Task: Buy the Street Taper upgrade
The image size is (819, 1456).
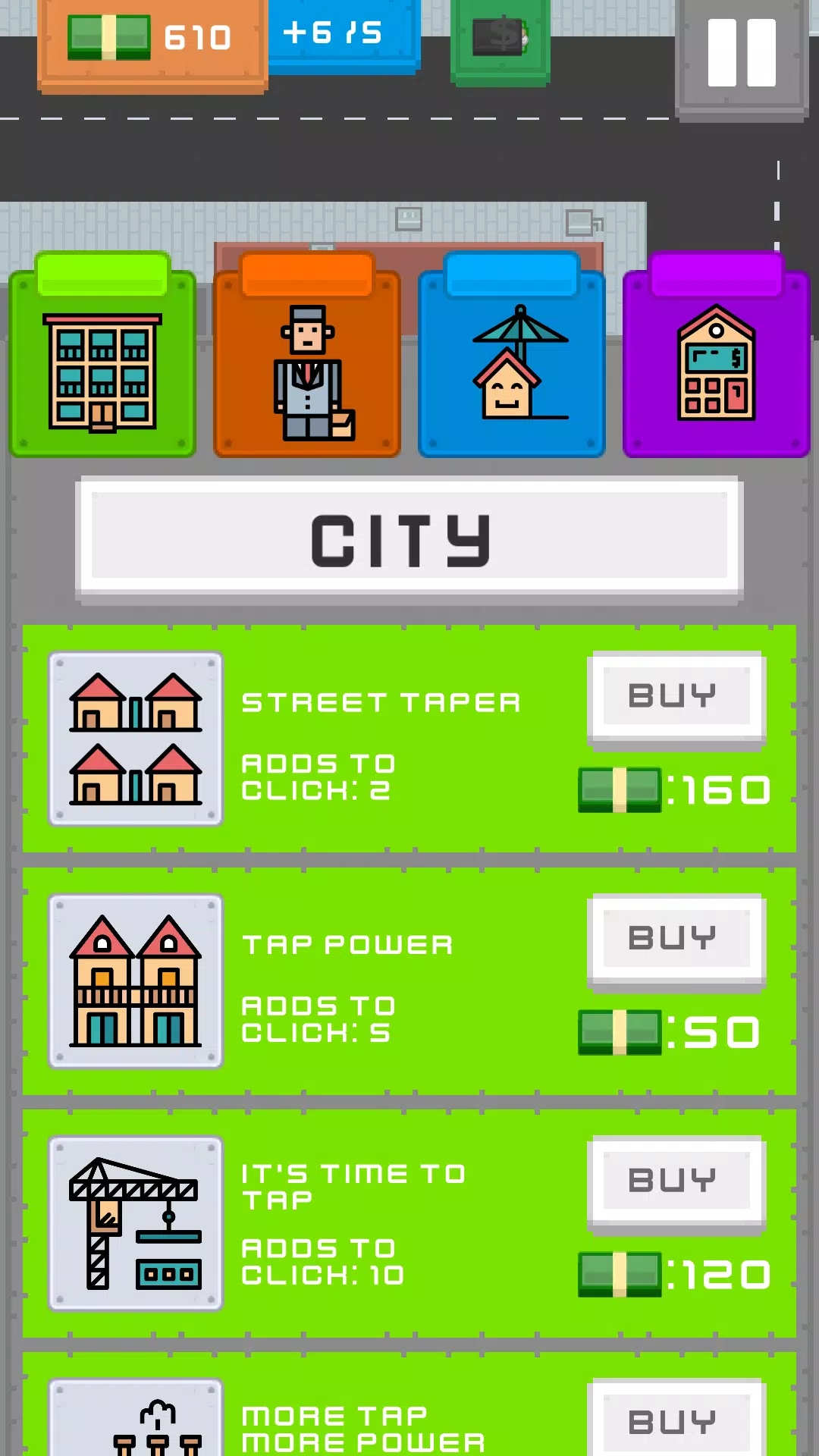Action: pos(676,694)
